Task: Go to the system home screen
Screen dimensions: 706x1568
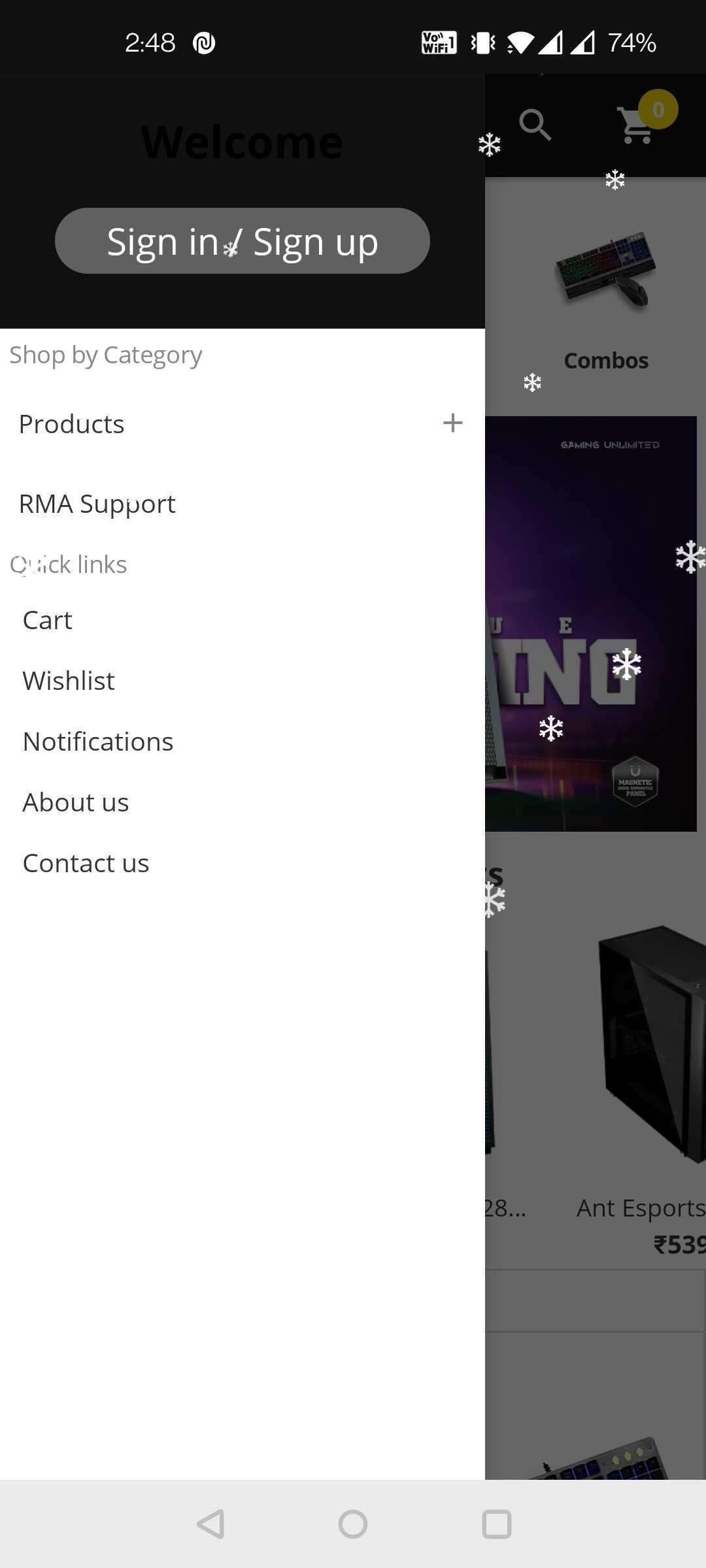Action: pyautogui.click(x=353, y=1524)
